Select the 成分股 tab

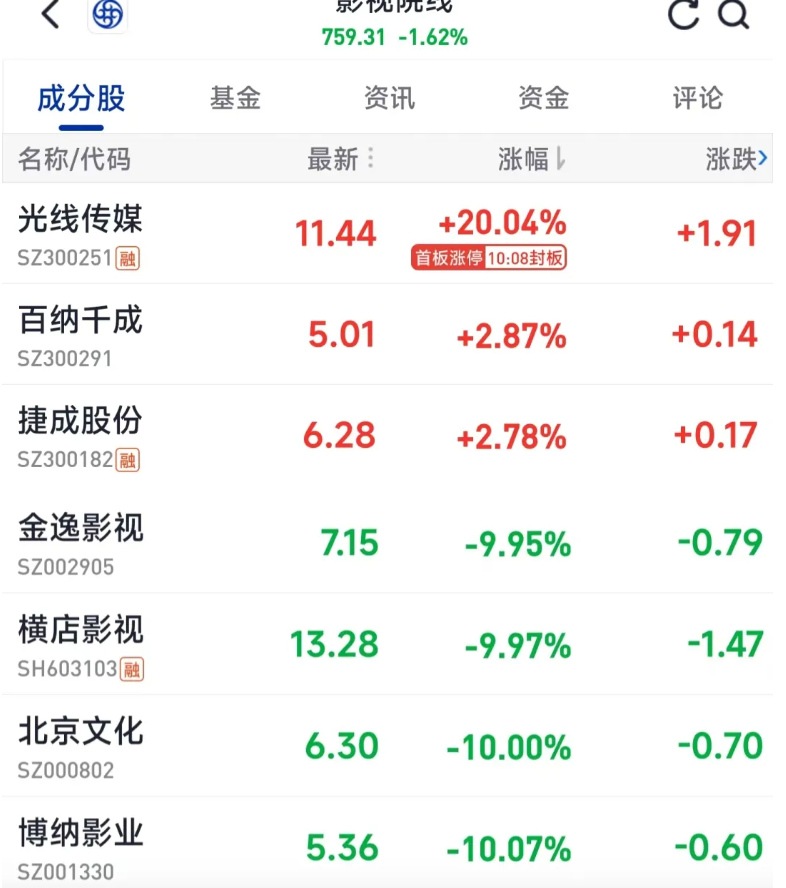81,99
